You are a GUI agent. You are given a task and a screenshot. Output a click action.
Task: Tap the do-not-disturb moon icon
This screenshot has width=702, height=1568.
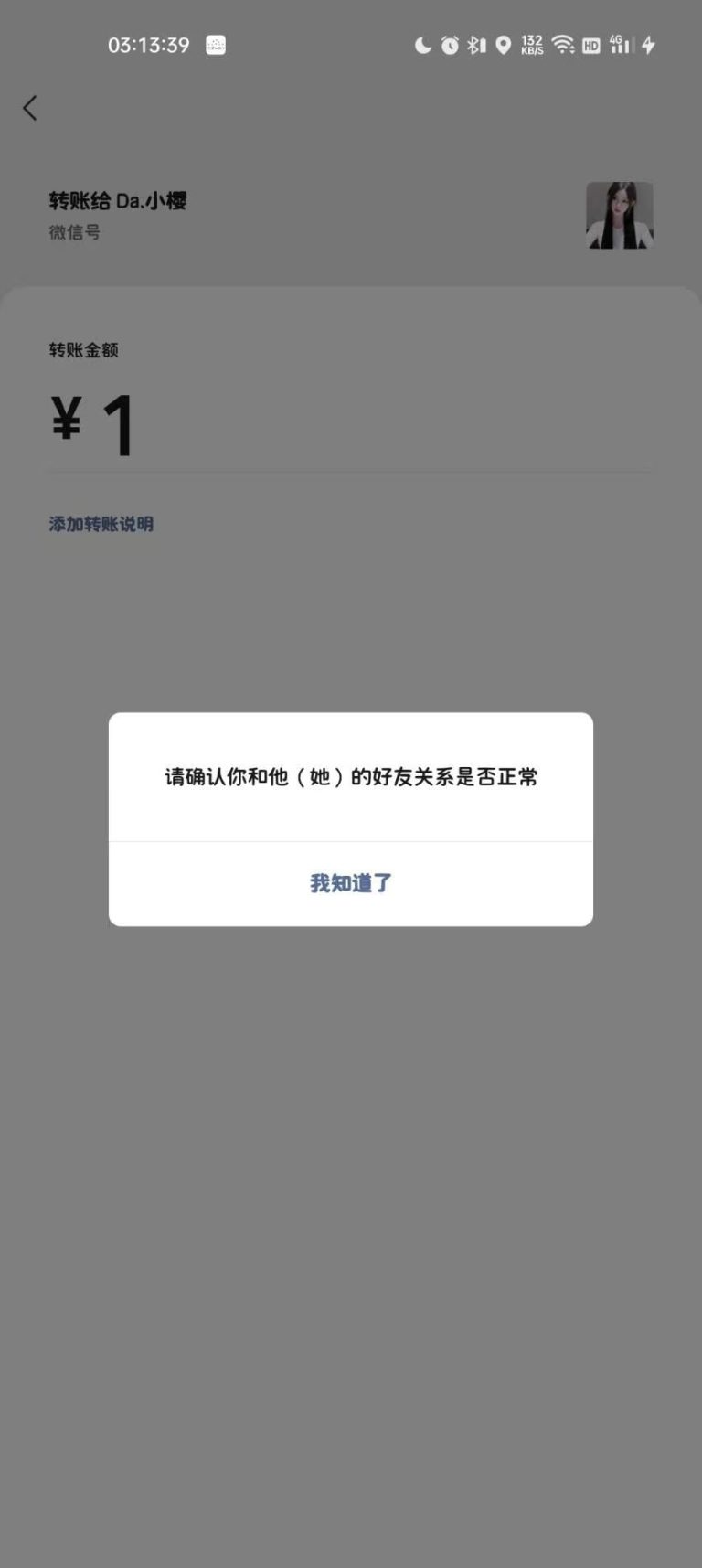click(421, 46)
